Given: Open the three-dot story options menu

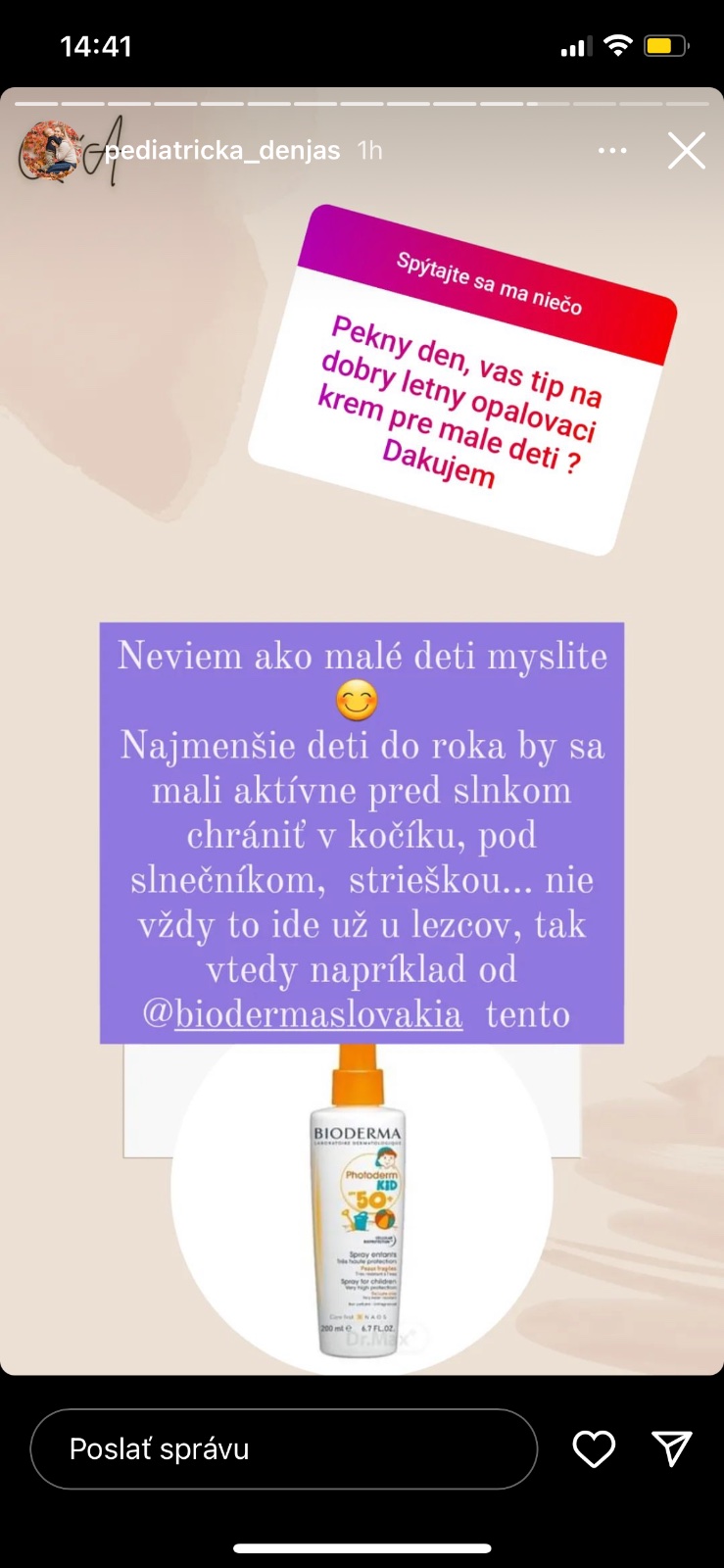Looking at the screenshot, I should pyautogui.click(x=612, y=151).
